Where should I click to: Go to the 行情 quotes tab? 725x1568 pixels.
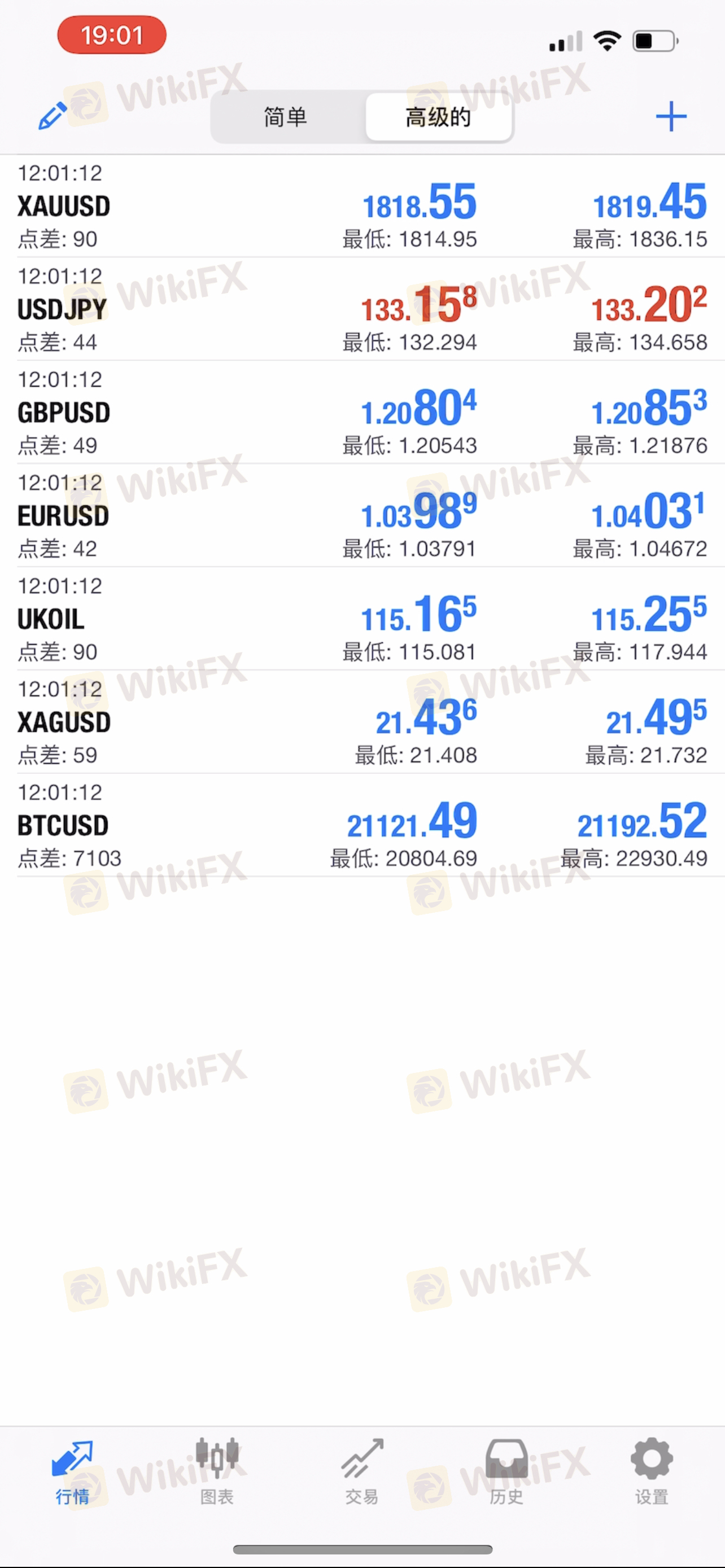tap(72, 1472)
